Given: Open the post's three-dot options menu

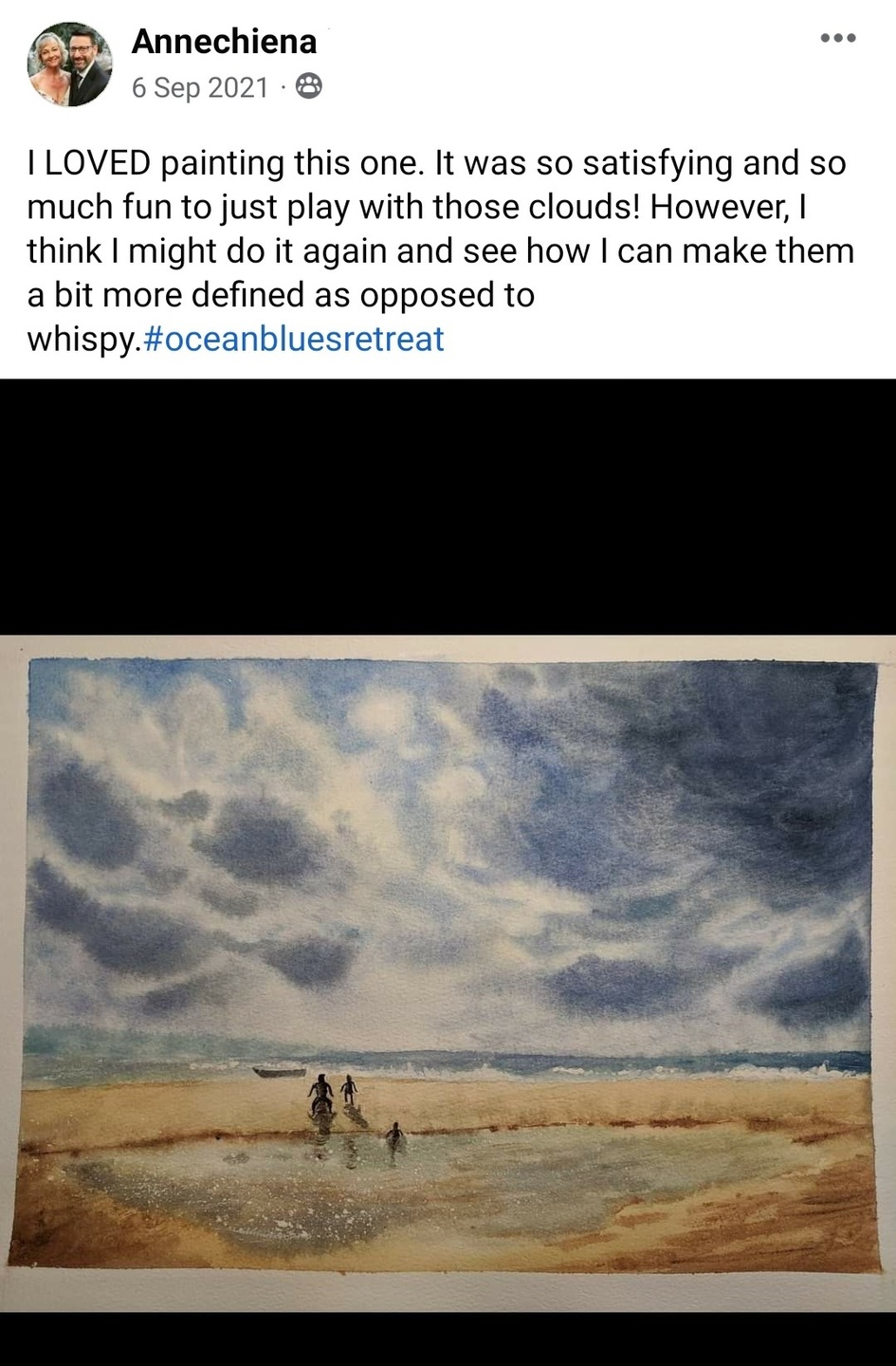Looking at the screenshot, I should 838,39.
